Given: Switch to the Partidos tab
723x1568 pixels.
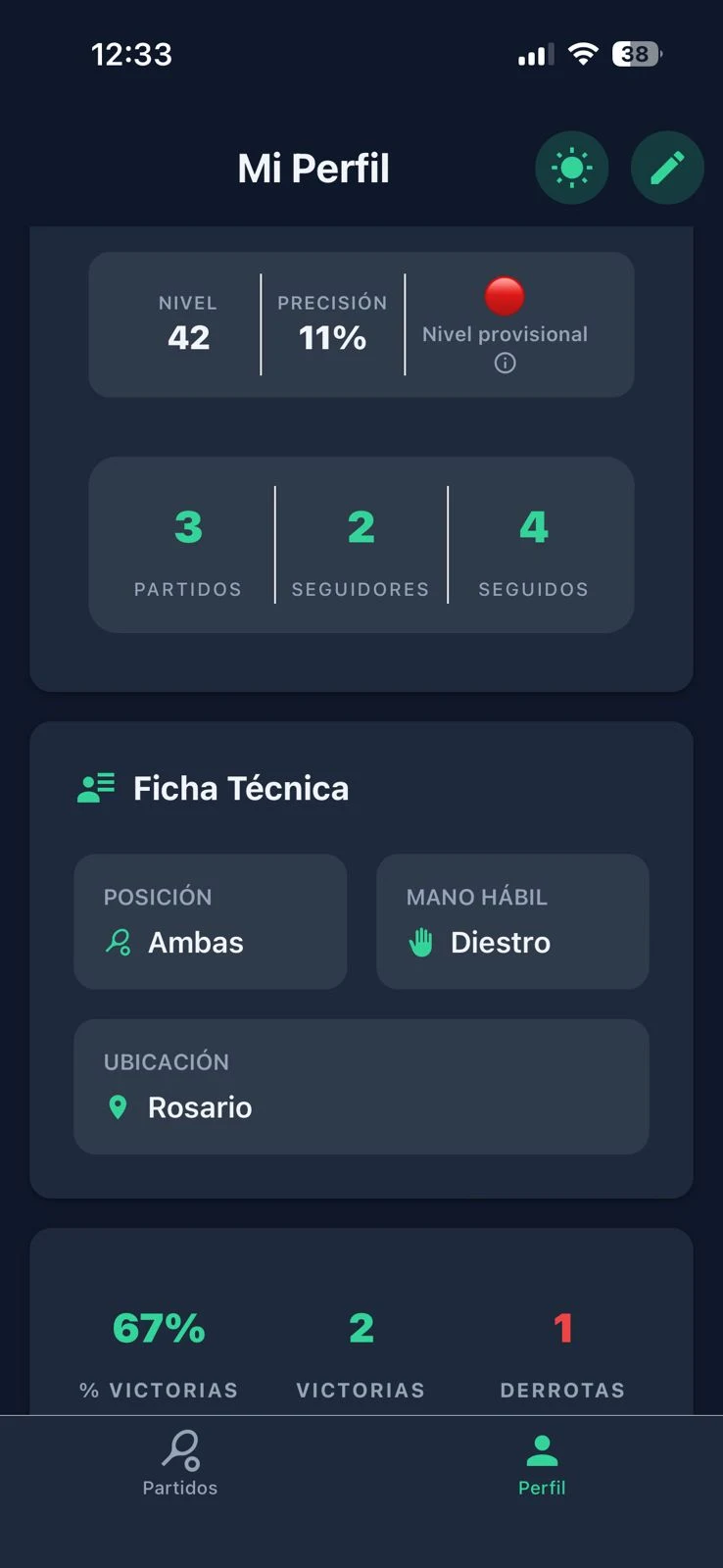Looking at the screenshot, I should tap(180, 1462).
